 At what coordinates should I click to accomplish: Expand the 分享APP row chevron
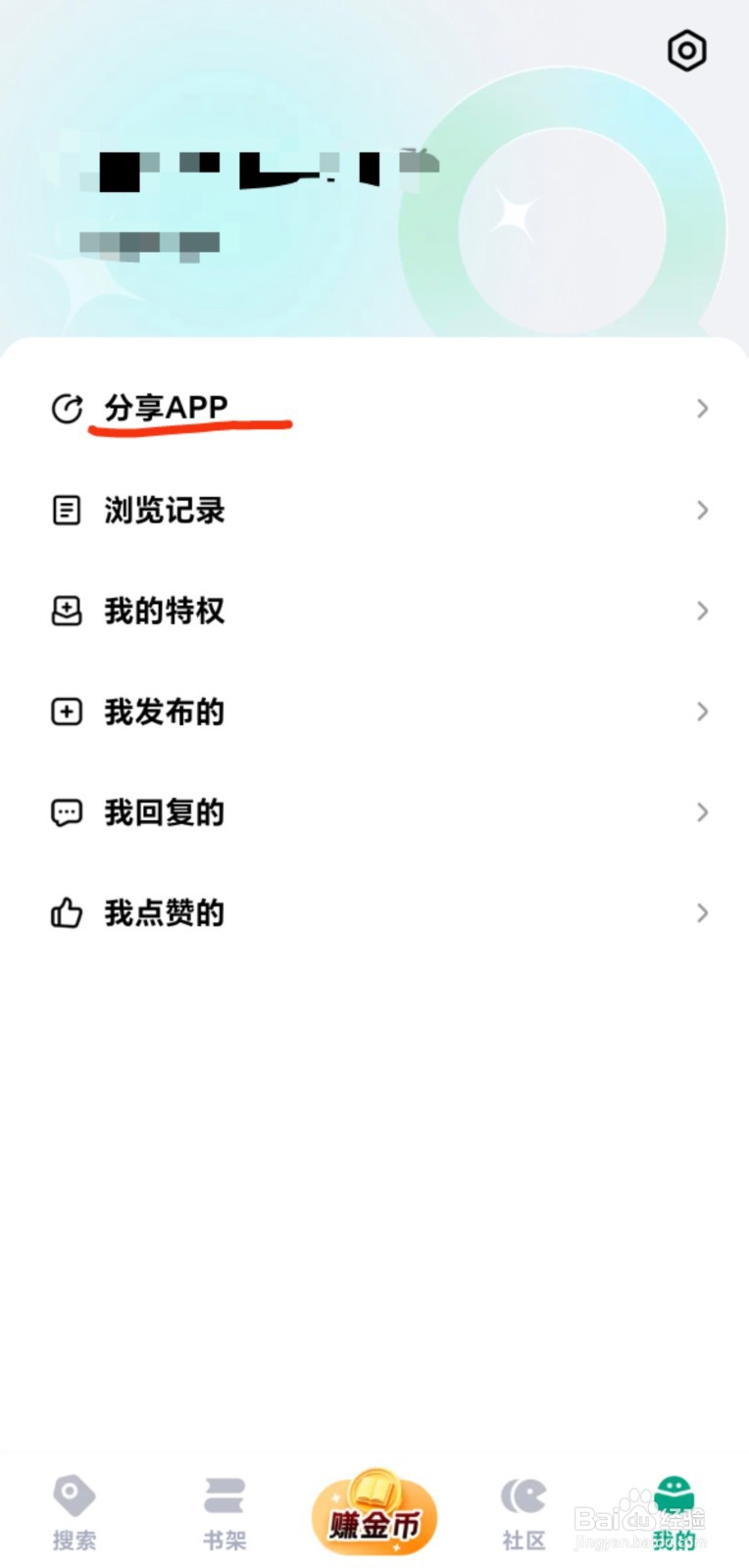tap(702, 409)
